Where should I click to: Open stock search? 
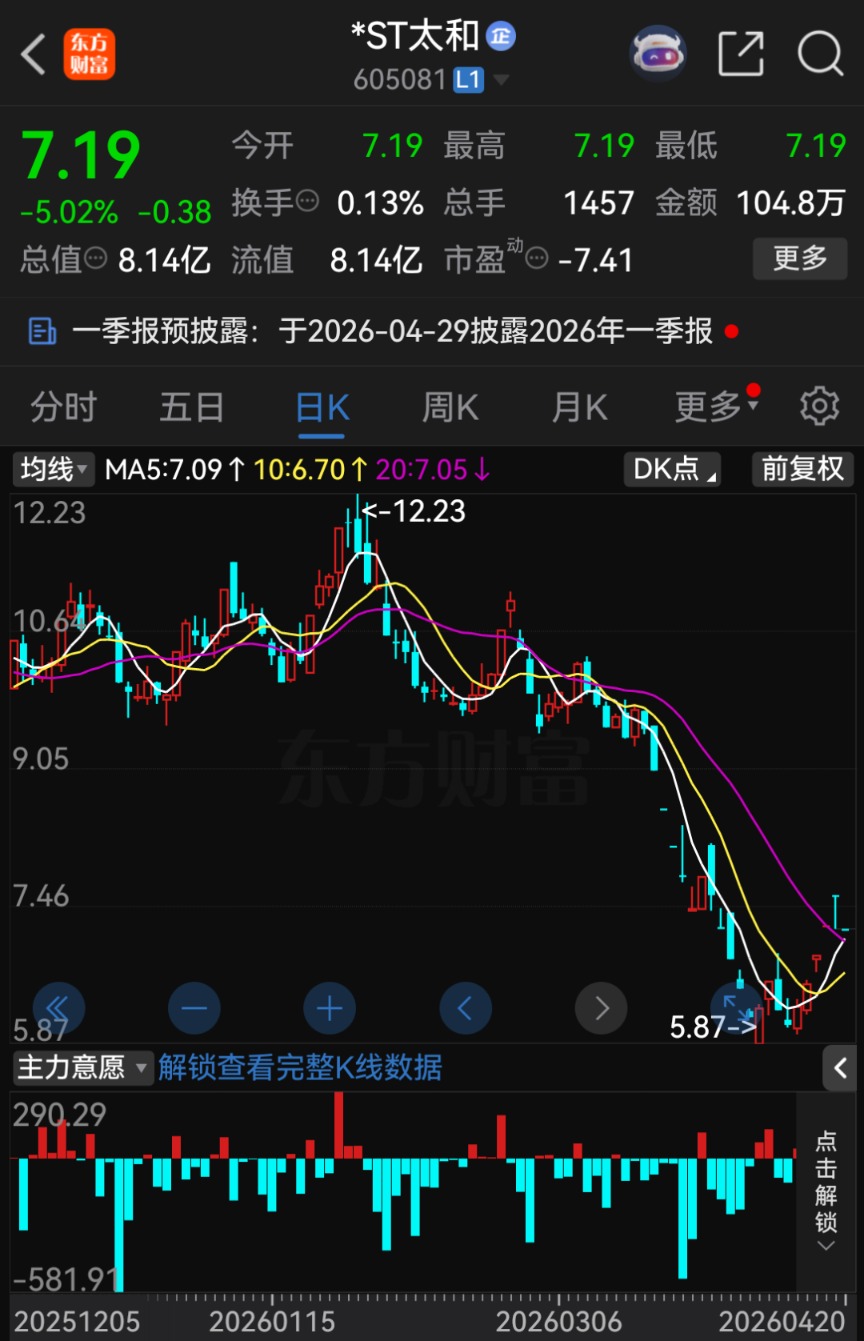[820, 54]
